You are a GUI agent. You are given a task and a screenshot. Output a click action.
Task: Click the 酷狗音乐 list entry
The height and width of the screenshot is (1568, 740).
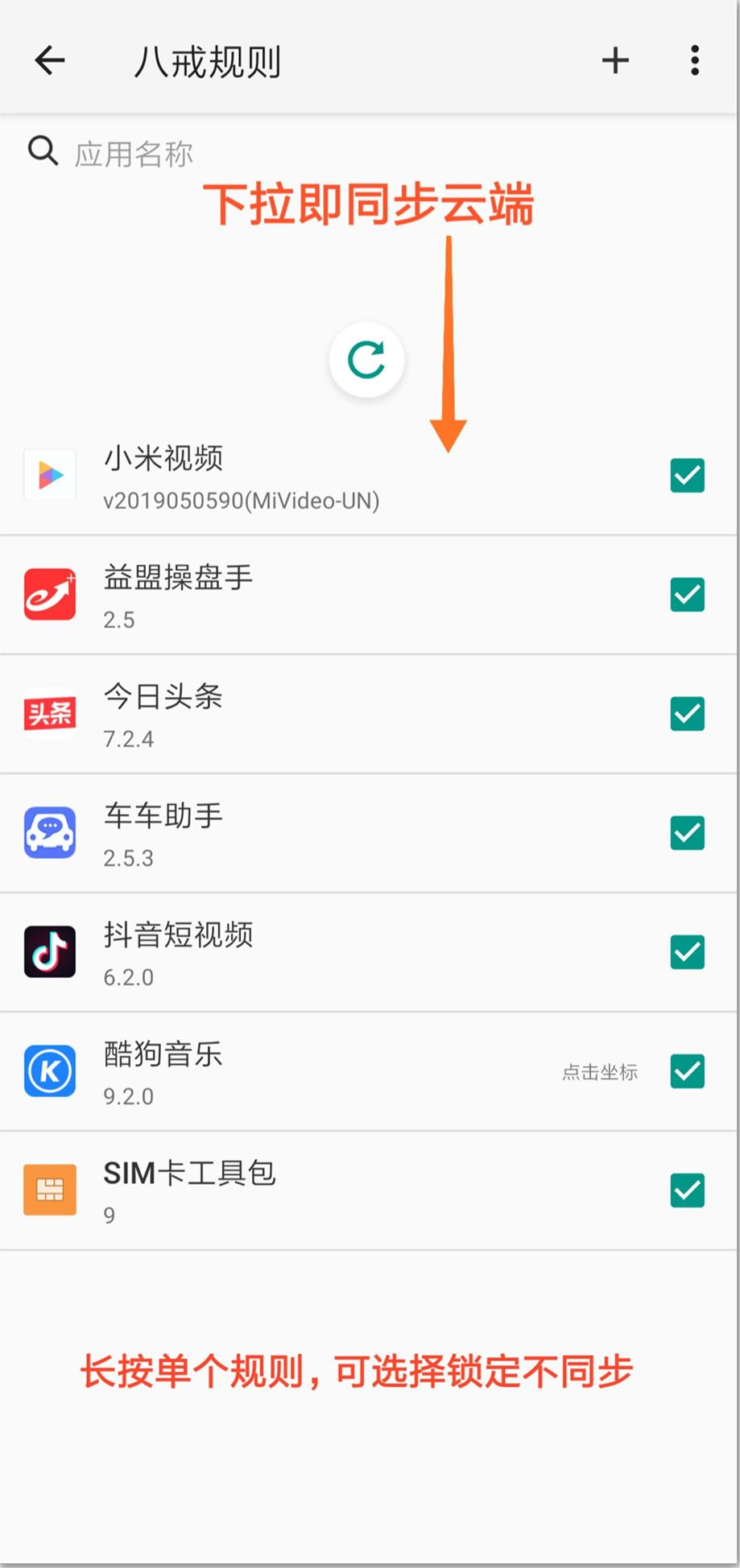(x=322, y=1071)
